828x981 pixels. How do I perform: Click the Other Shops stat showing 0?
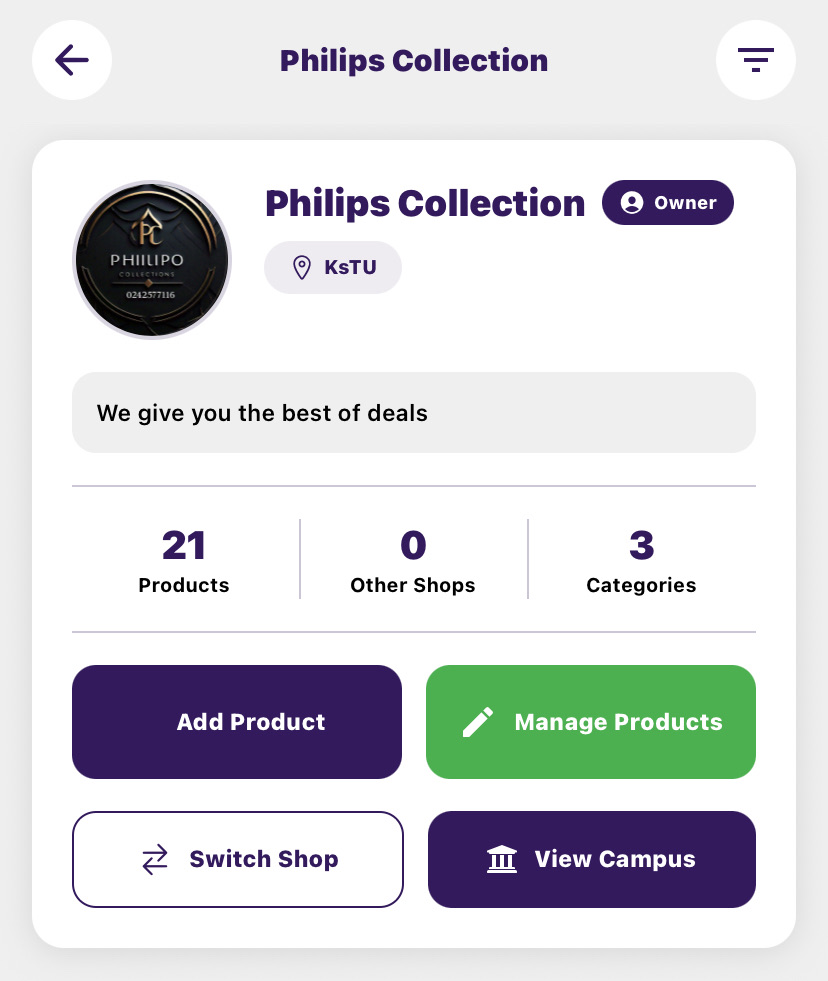click(412, 560)
